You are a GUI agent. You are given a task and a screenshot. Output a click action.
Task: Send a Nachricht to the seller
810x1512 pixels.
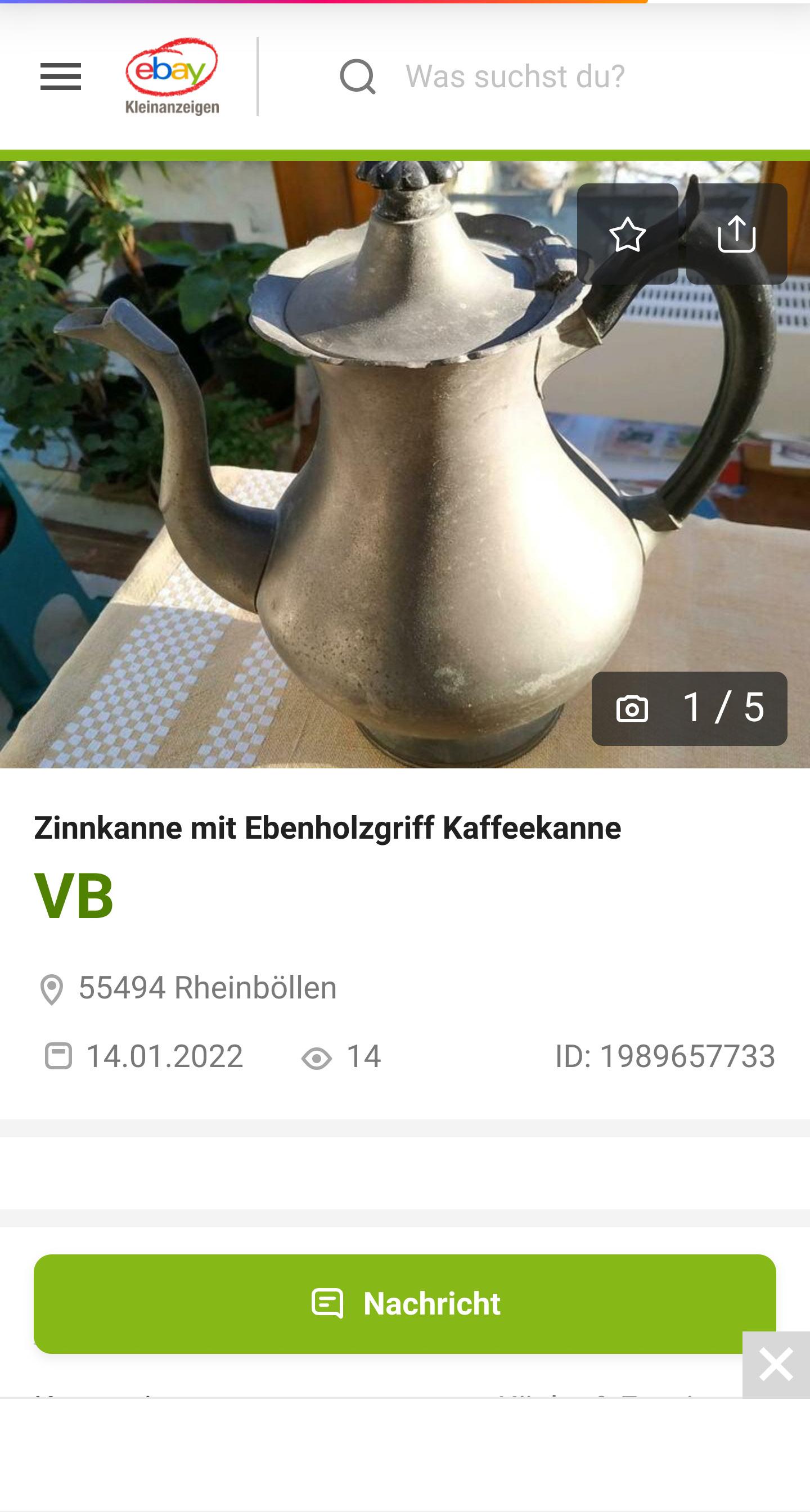click(404, 1304)
